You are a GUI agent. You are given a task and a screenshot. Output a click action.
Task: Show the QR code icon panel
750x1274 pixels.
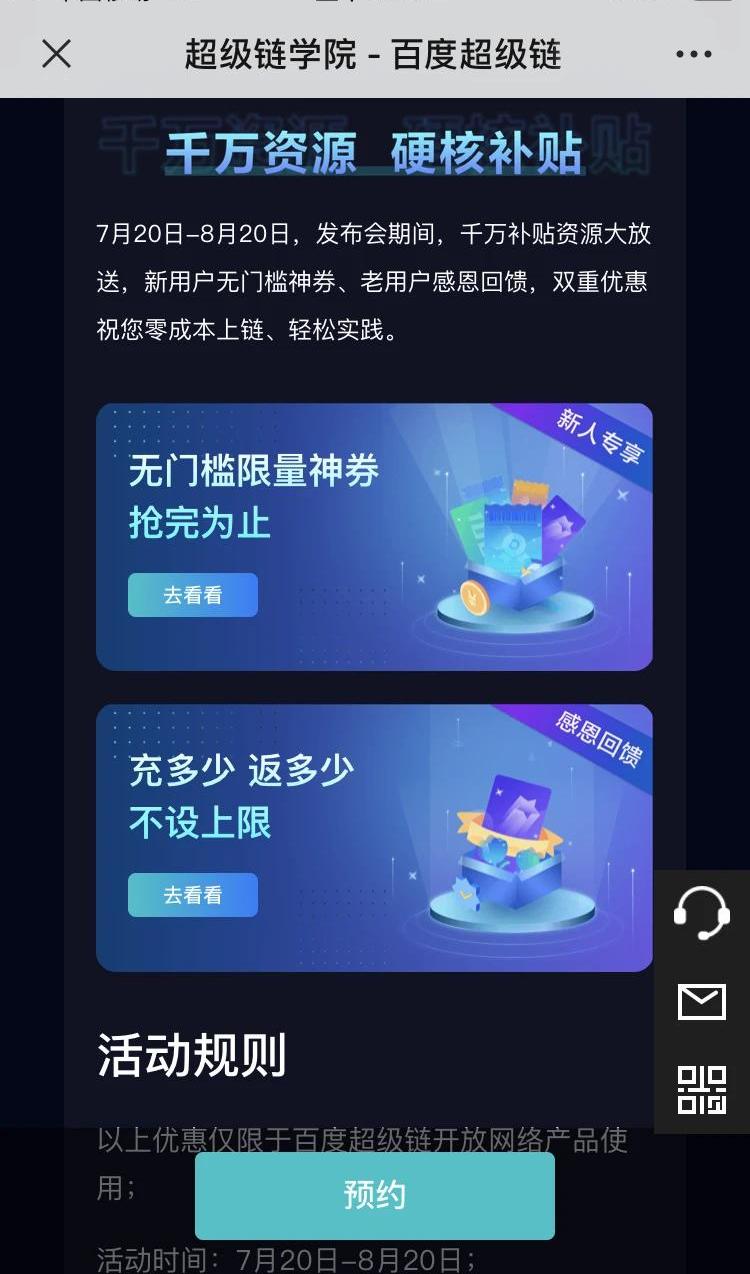(x=702, y=1090)
